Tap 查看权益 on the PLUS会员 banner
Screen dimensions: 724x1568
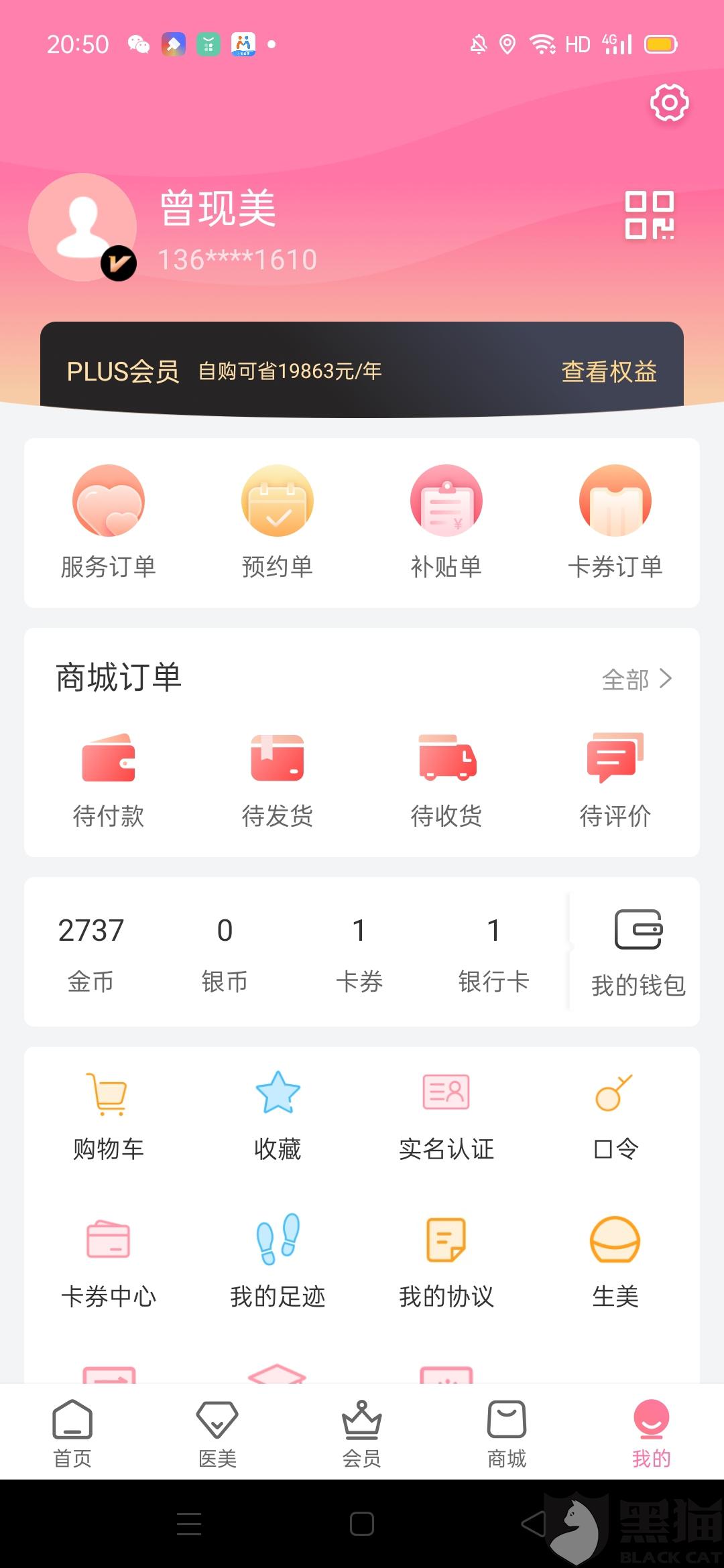coord(609,371)
